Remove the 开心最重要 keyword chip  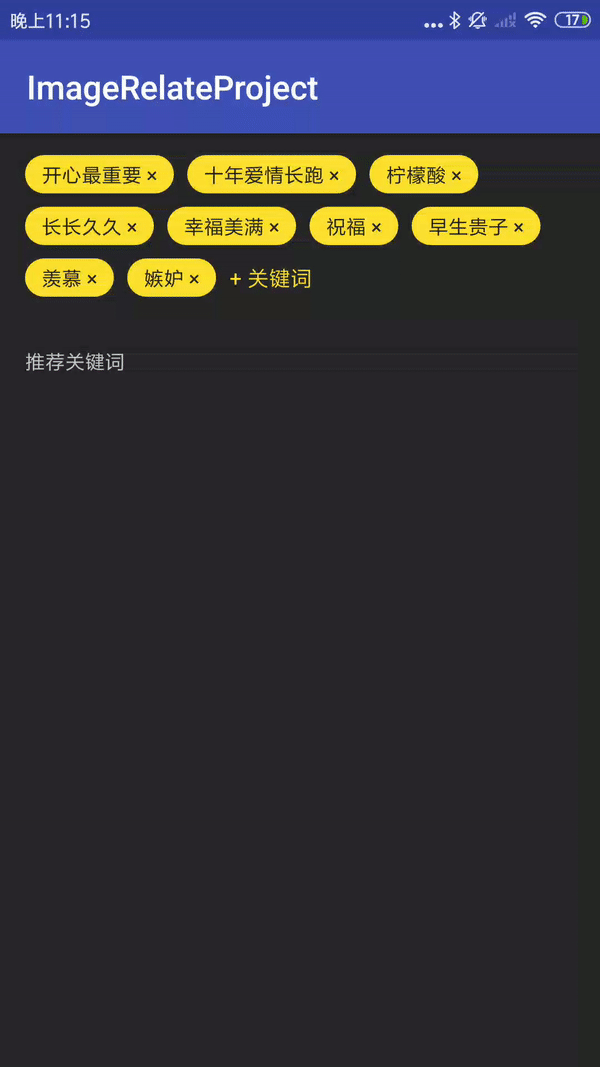click(x=152, y=176)
